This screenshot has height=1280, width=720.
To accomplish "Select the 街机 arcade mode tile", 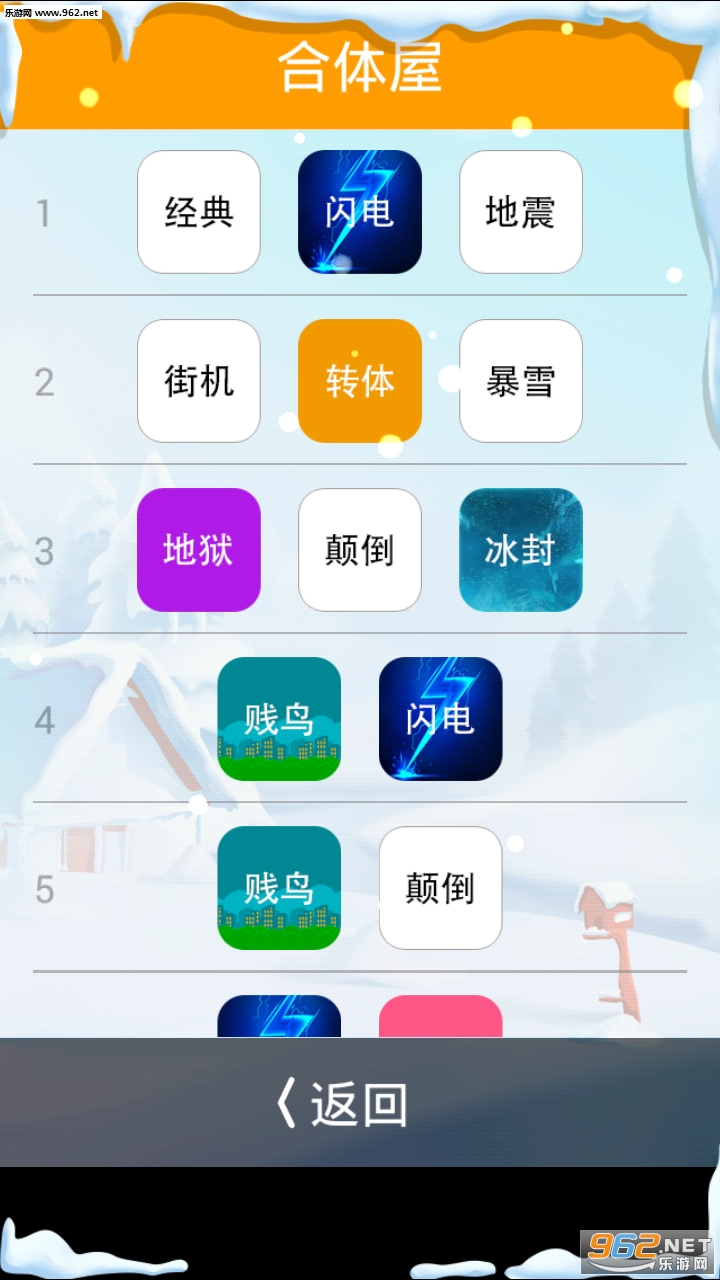I will point(198,381).
